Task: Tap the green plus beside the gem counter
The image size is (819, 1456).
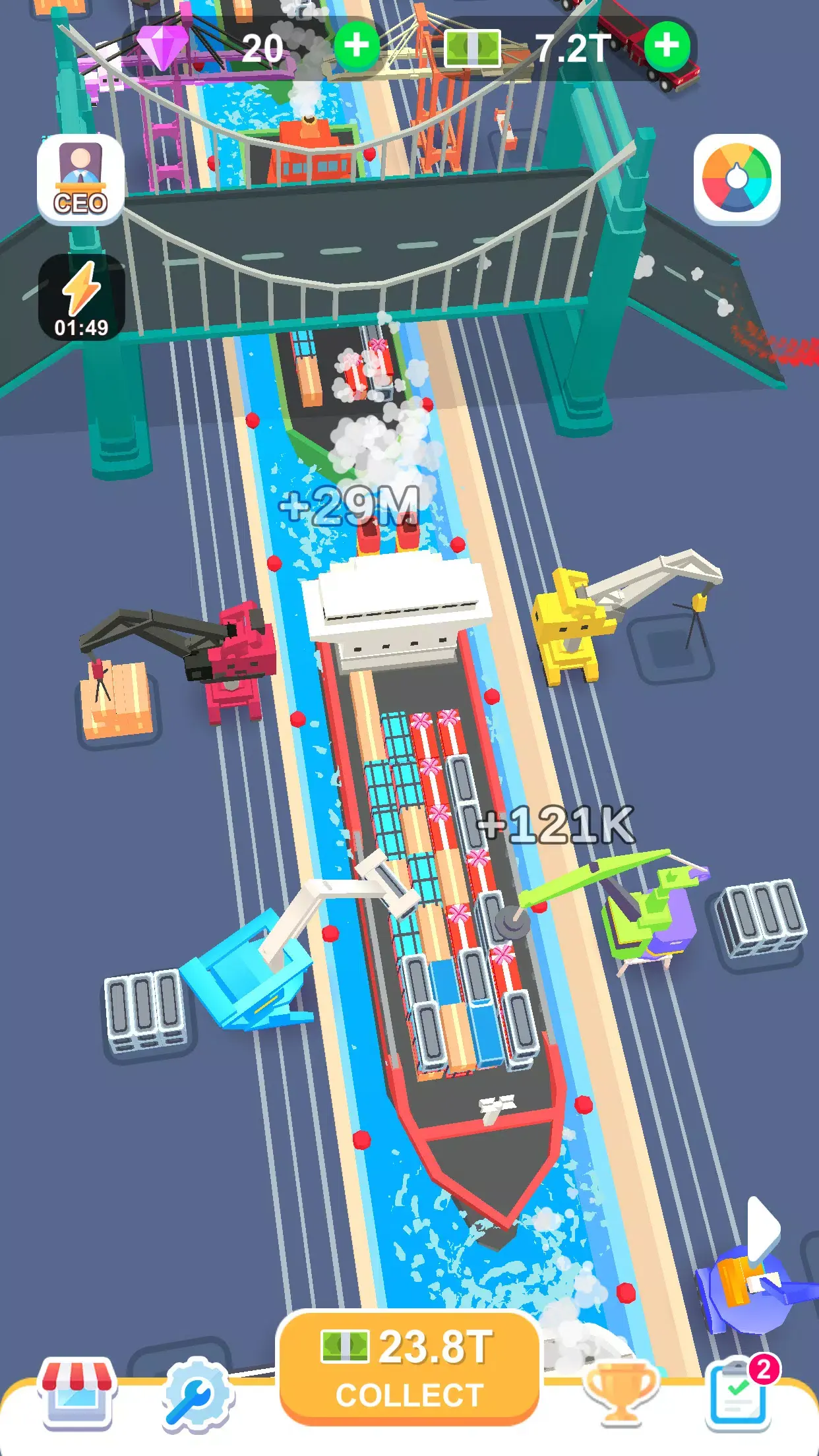Action: coord(355,46)
